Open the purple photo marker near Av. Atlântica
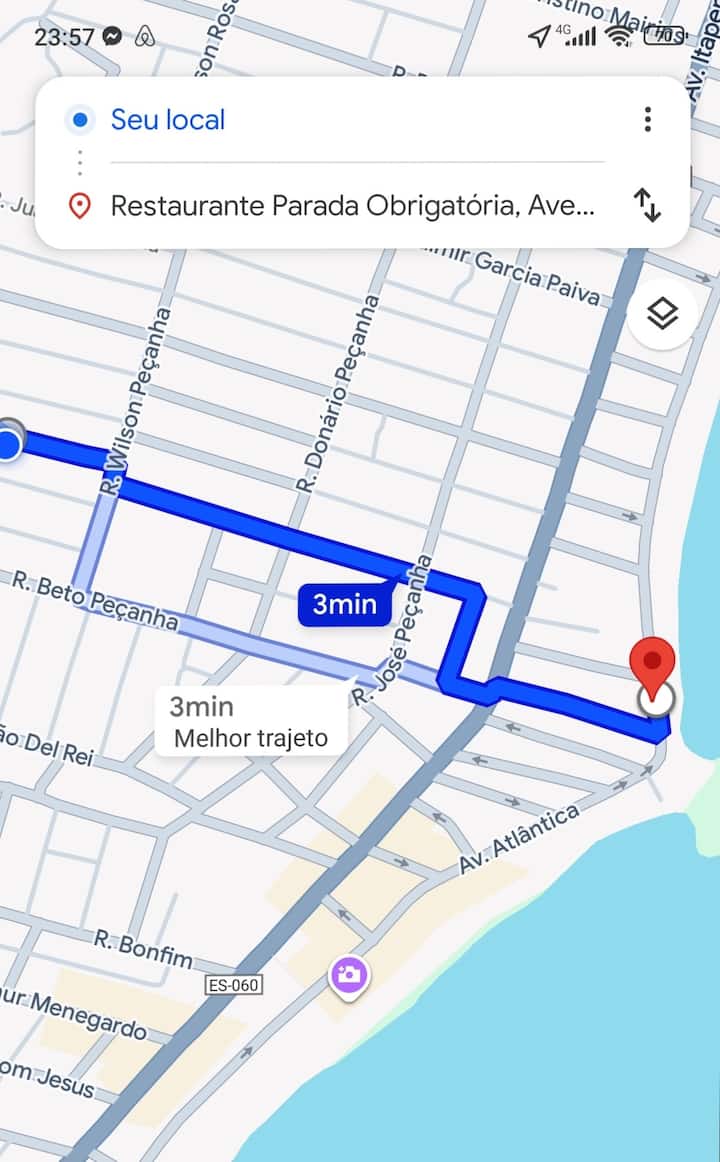Image resolution: width=720 pixels, height=1162 pixels. pos(348,975)
